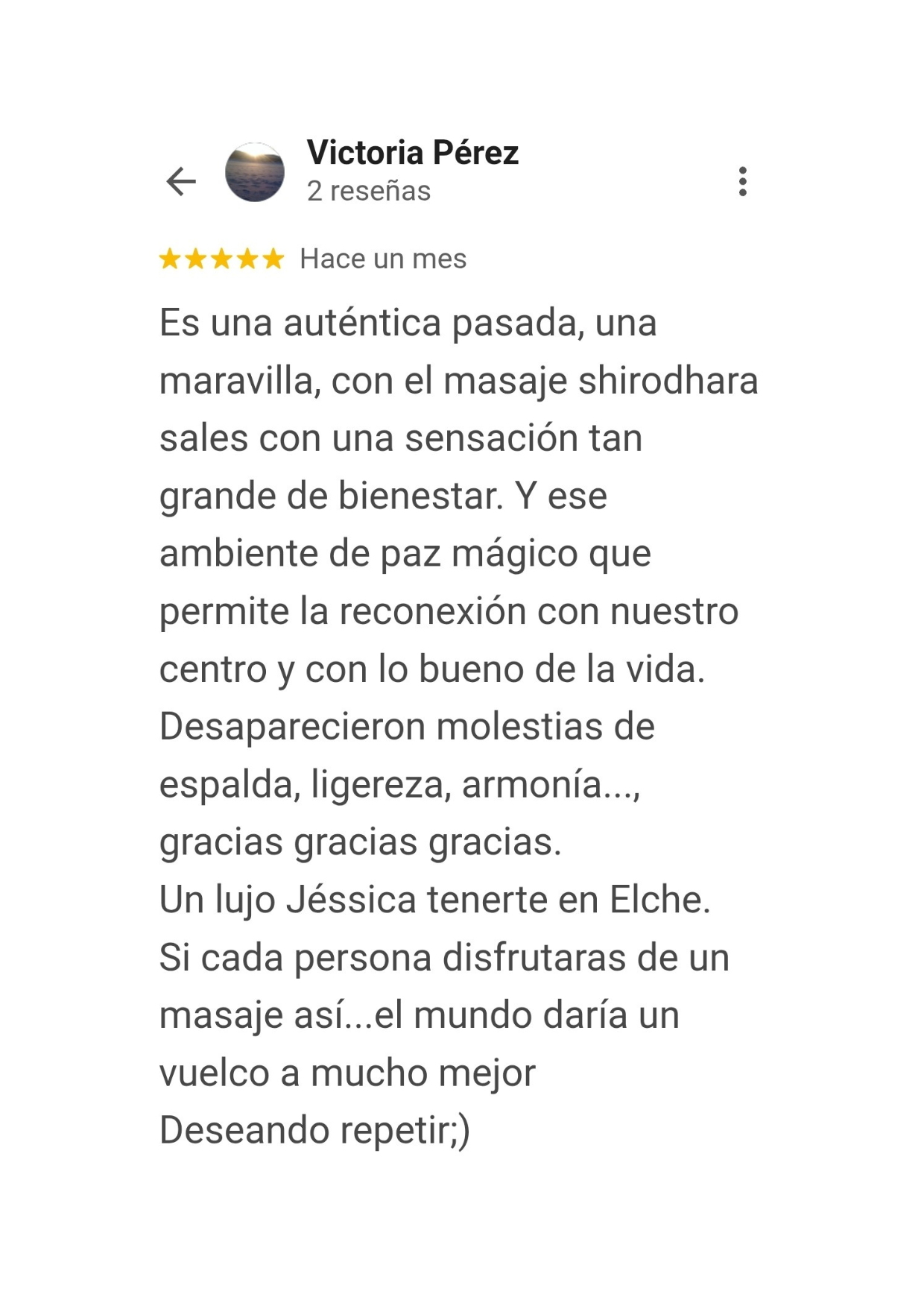Screen dimensions: 924x1303
Task: Open the three-dot overflow menu
Action: 742,181
